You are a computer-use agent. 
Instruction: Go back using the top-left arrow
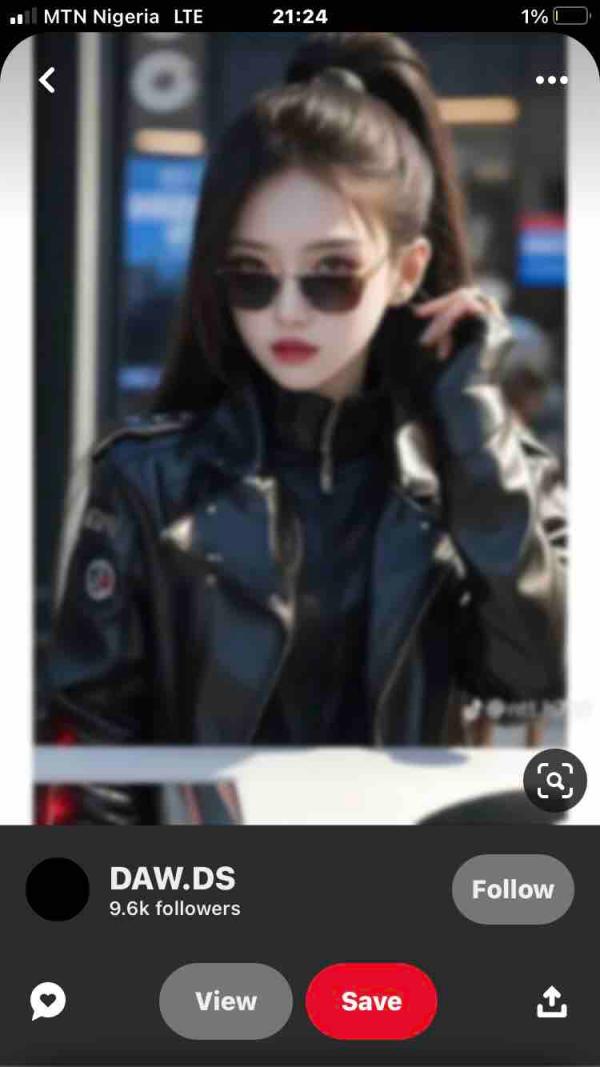47,80
